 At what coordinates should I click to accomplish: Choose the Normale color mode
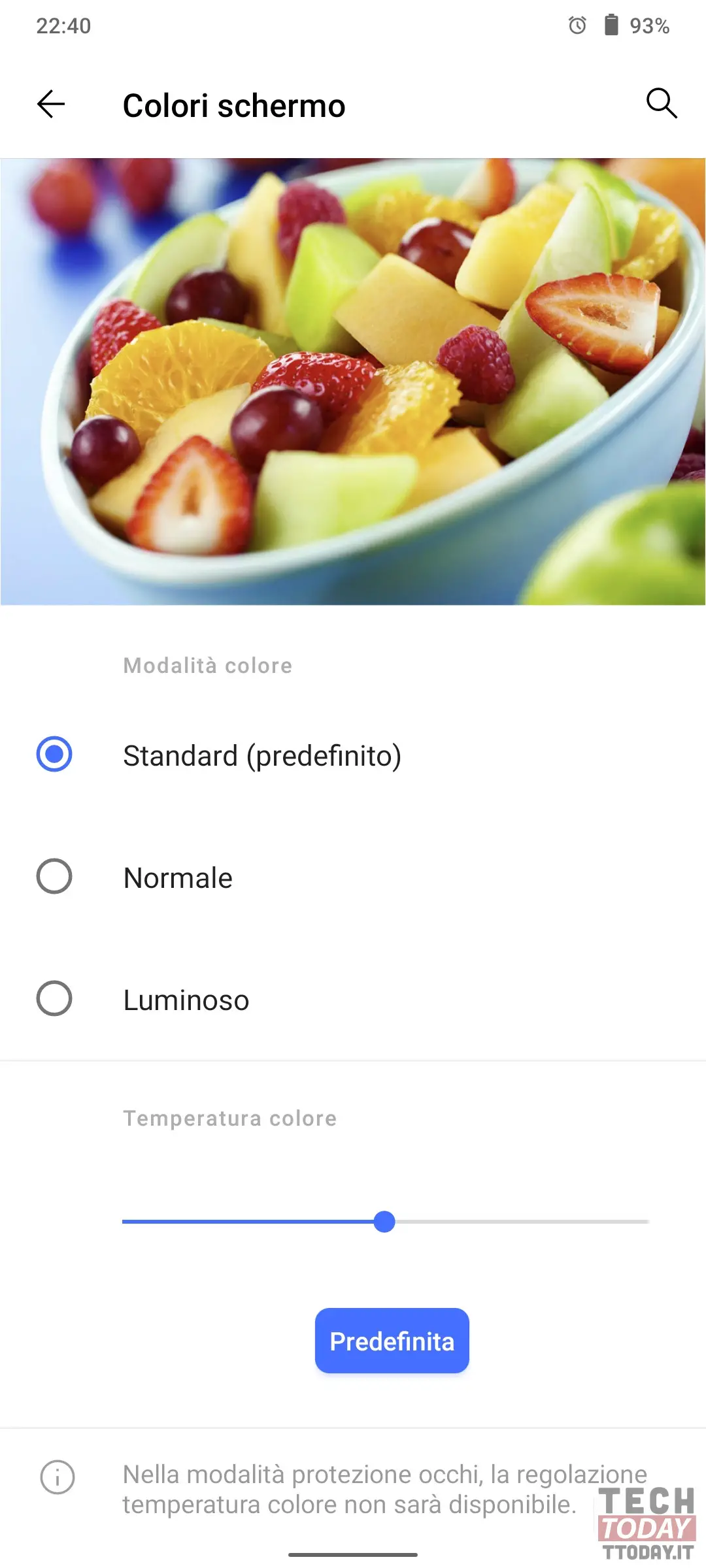click(x=353, y=877)
